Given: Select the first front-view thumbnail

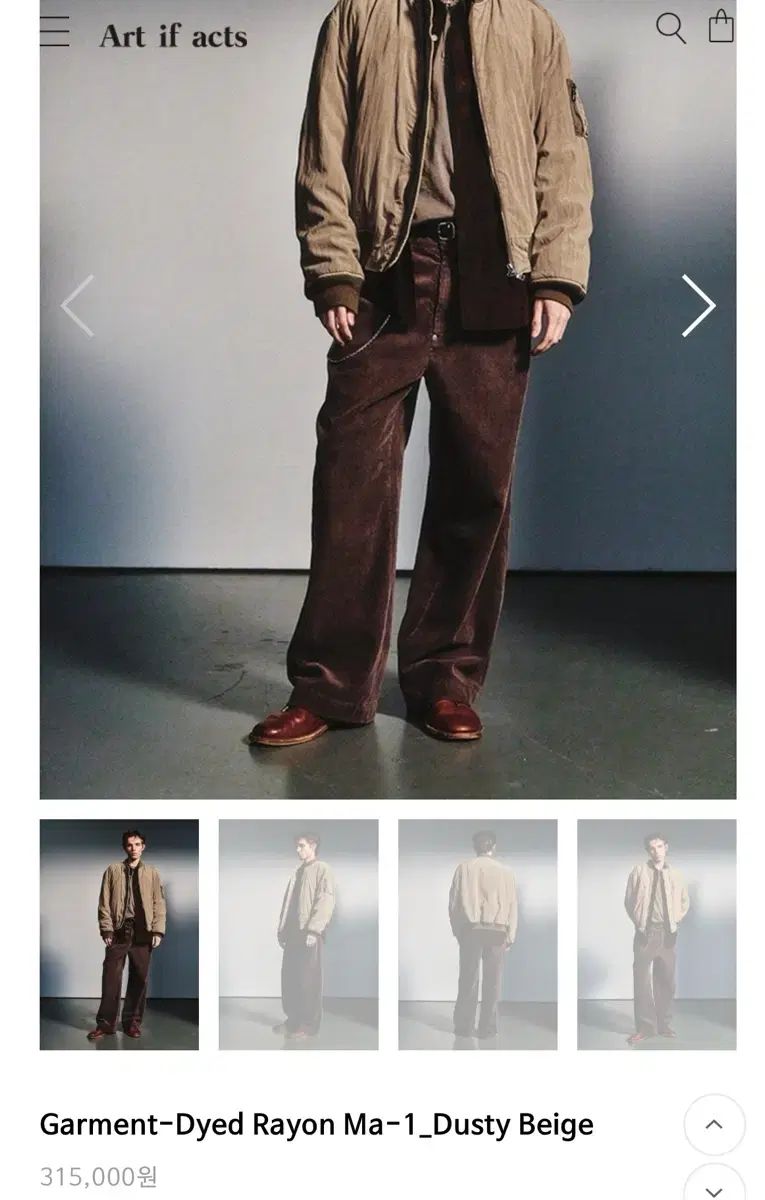Looking at the screenshot, I should pos(119,934).
